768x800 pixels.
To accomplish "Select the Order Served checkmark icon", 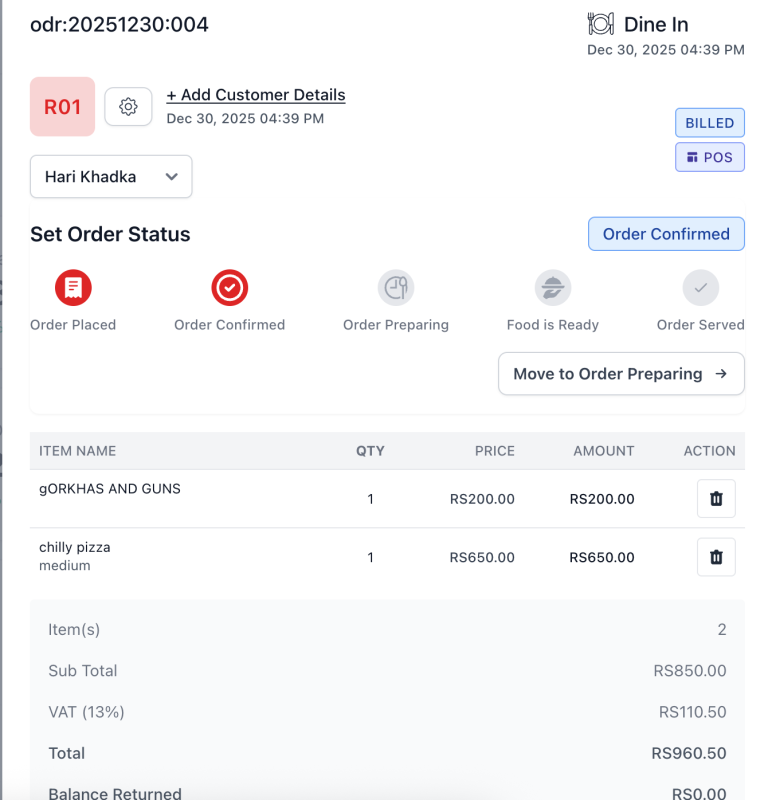I will pos(701,287).
